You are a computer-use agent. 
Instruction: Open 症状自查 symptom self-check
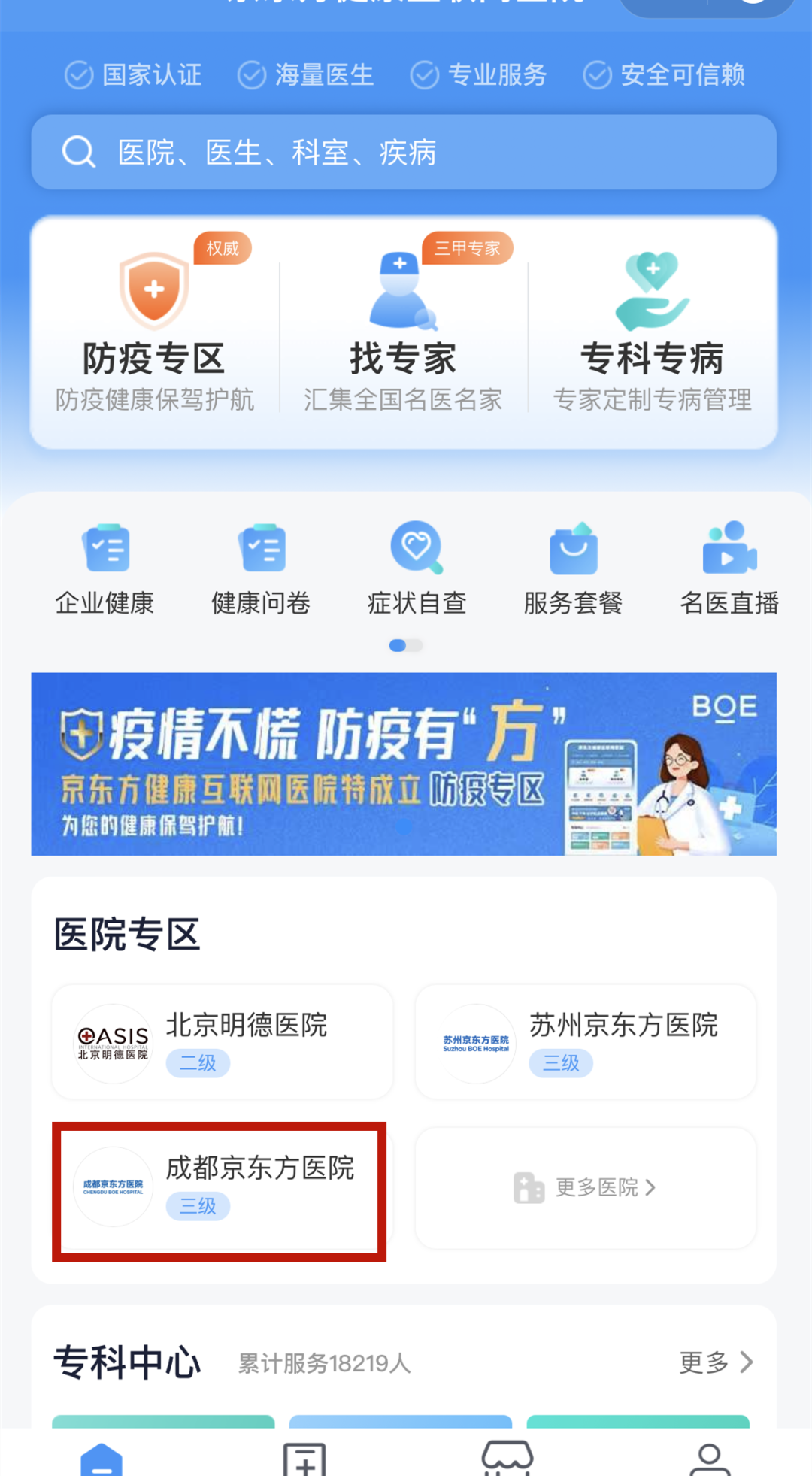[x=417, y=569]
